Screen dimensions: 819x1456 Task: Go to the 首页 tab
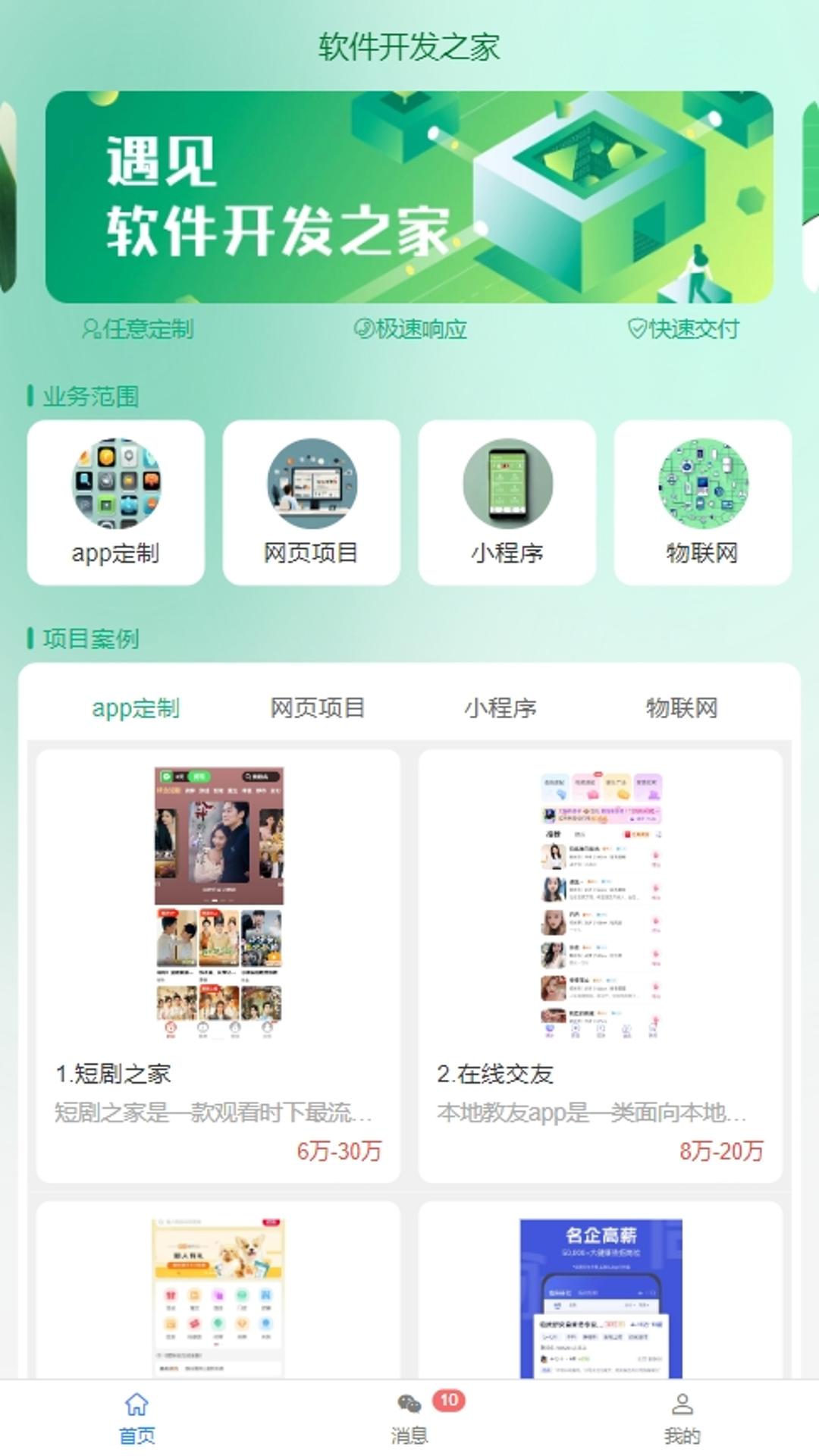coord(136,1418)
